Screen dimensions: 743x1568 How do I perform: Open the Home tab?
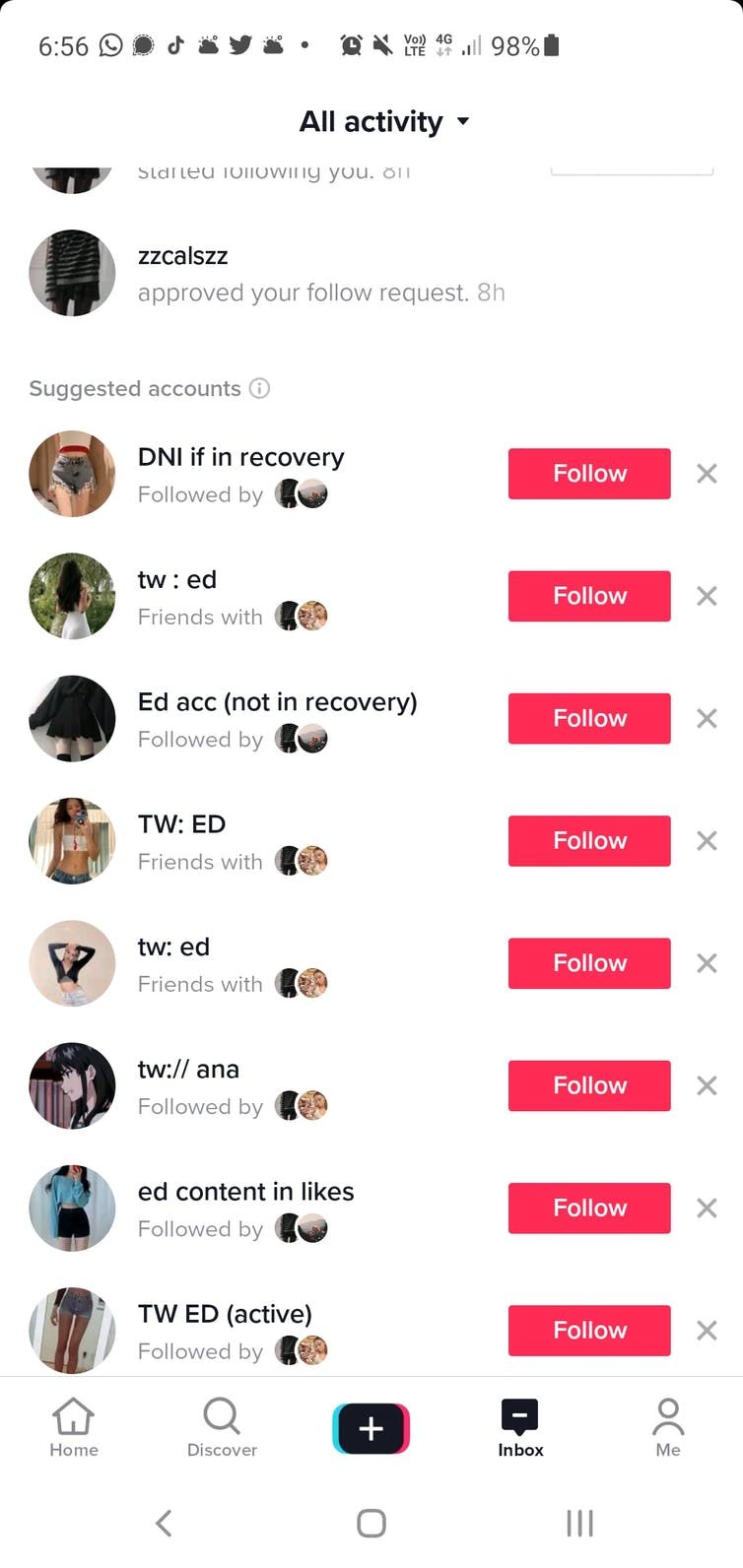click(x=74, y=1427)
